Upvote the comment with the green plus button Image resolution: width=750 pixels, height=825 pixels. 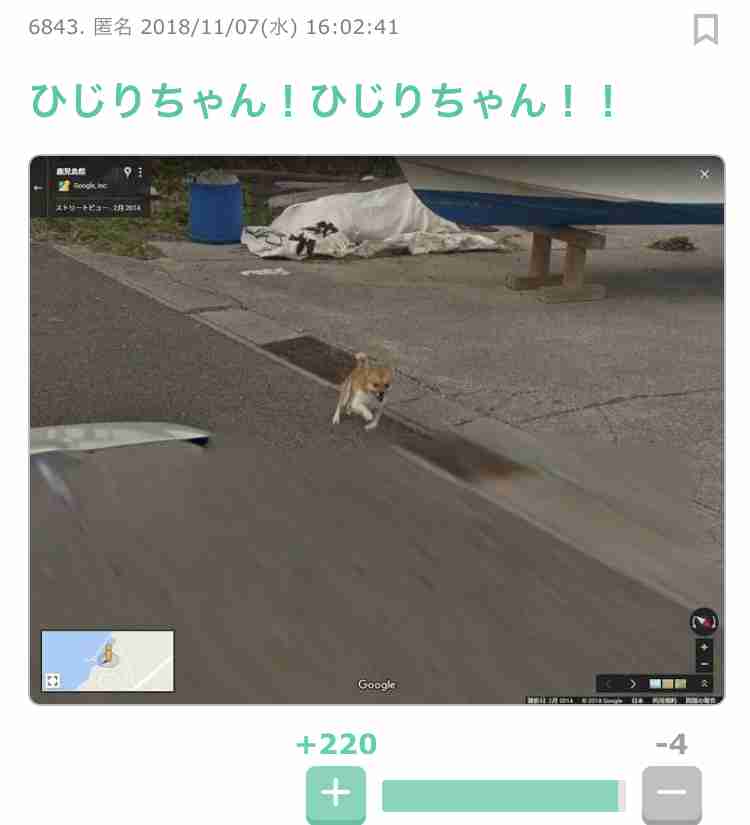click(336, 795)
